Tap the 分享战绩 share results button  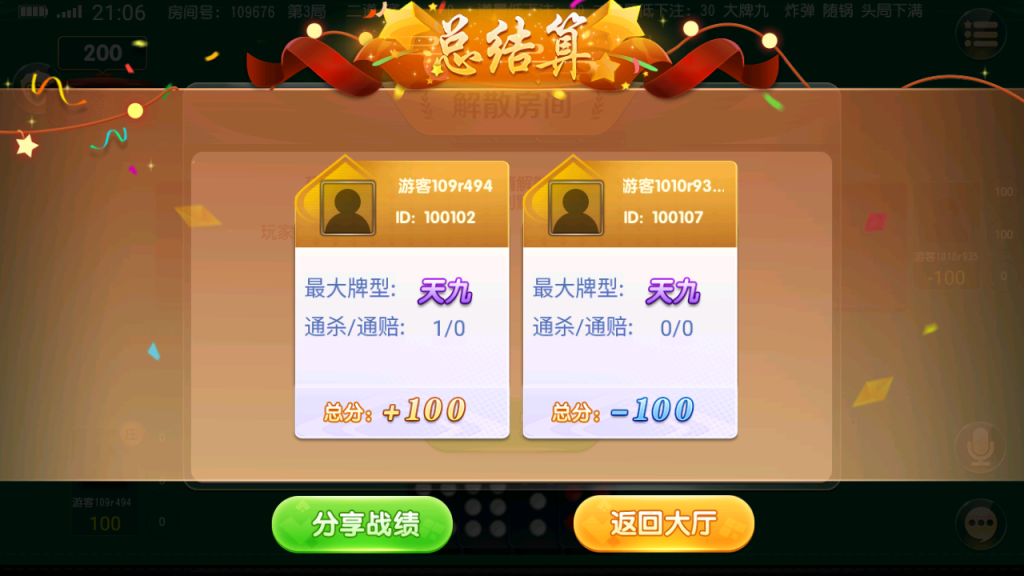(363, 524)
